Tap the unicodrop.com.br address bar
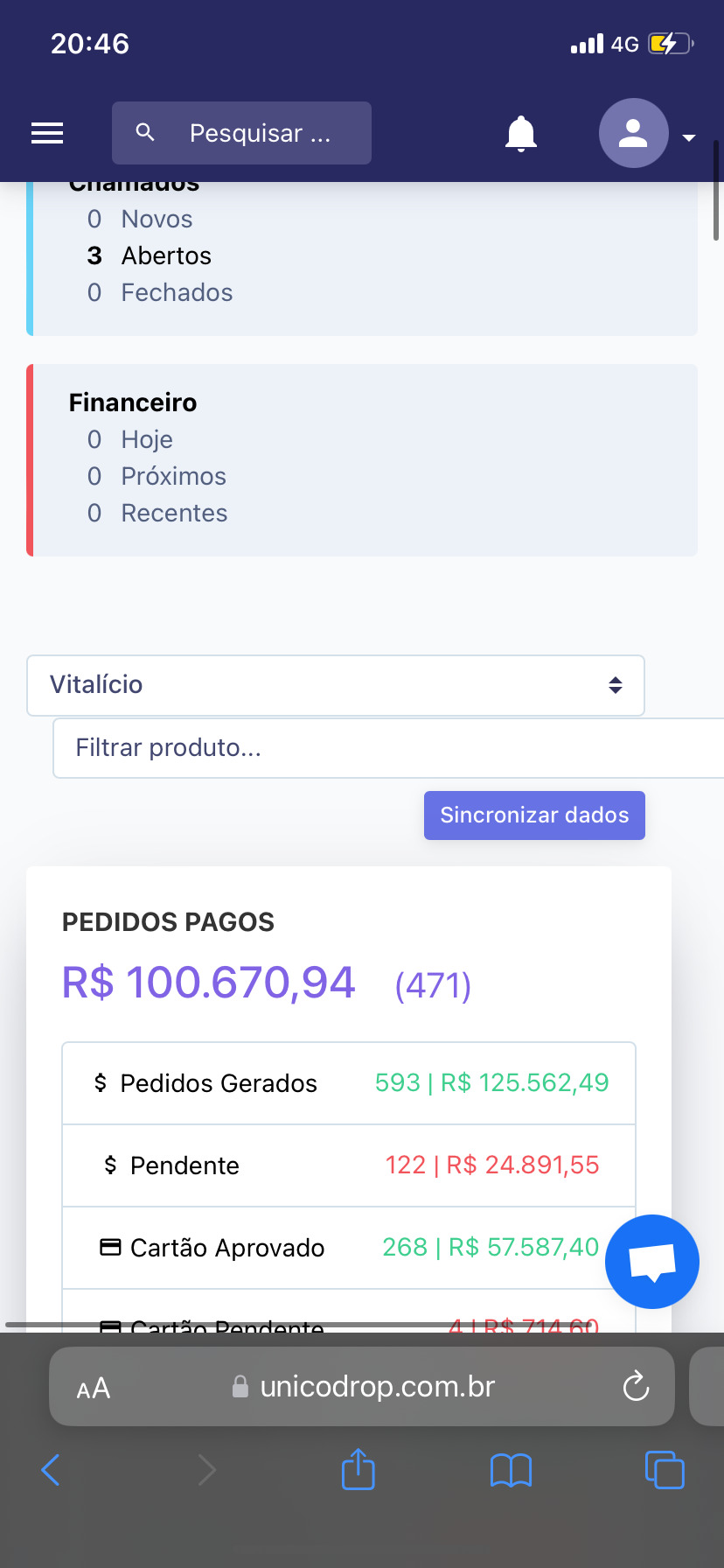724x1568 pixels. [x=376, y=1387]
